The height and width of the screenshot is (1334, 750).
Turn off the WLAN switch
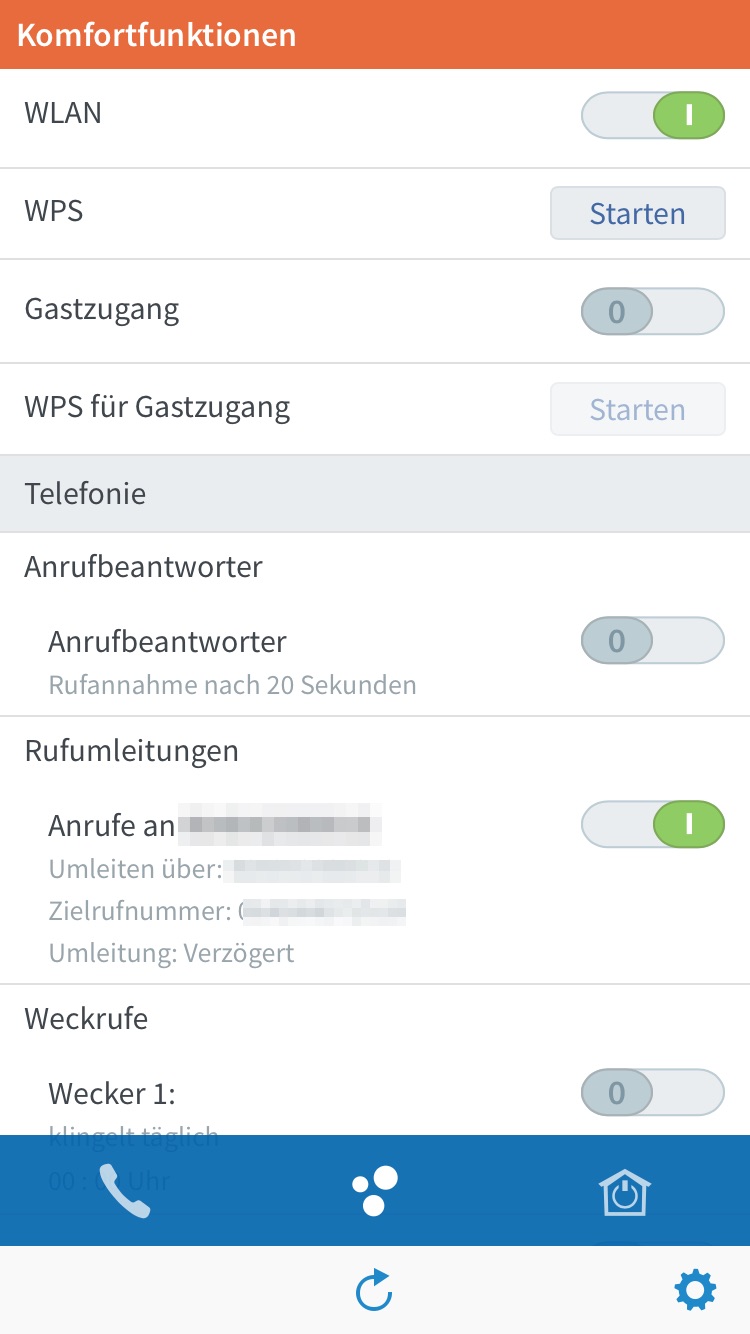pos(652,115)
